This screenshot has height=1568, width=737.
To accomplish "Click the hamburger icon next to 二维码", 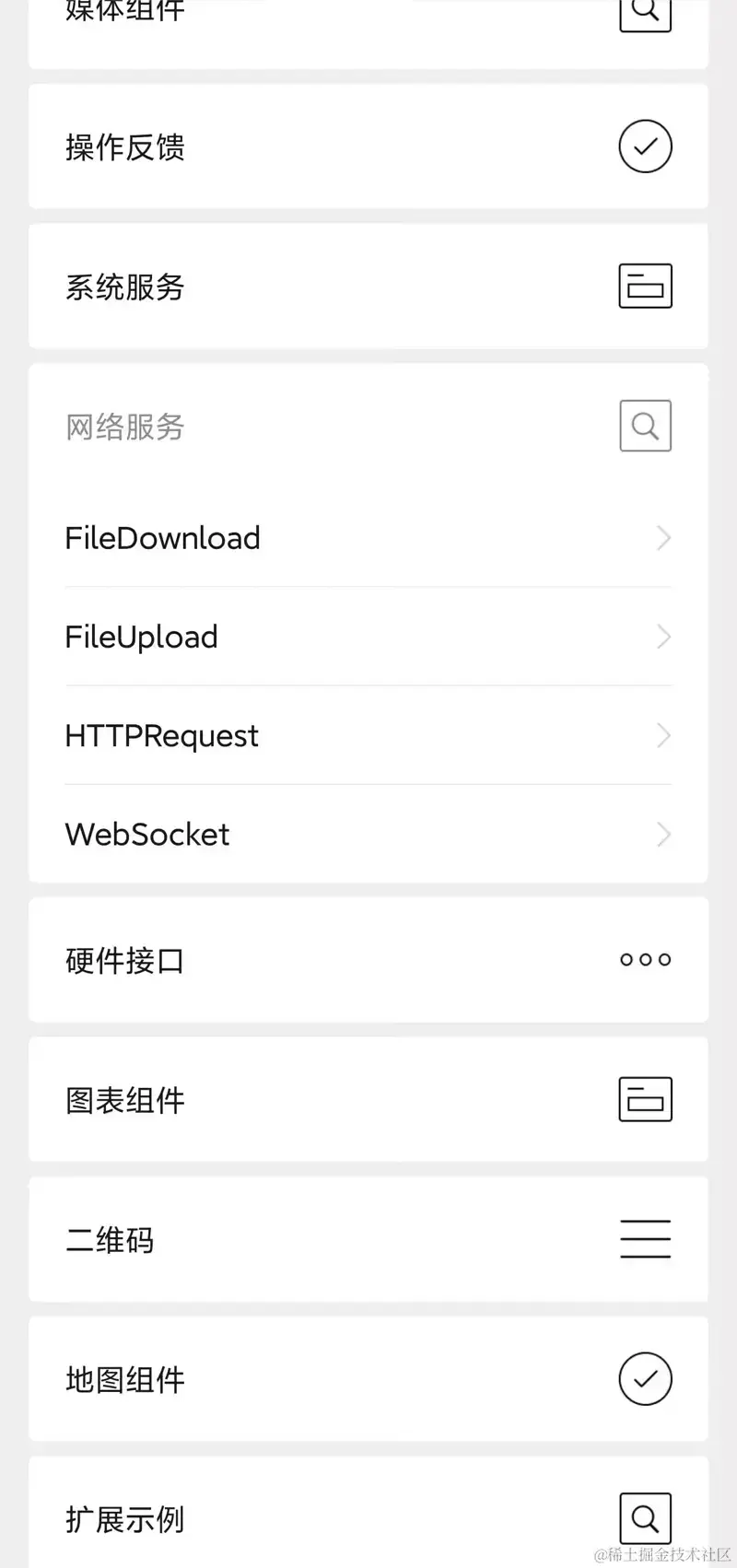I will click(645, 1239).
